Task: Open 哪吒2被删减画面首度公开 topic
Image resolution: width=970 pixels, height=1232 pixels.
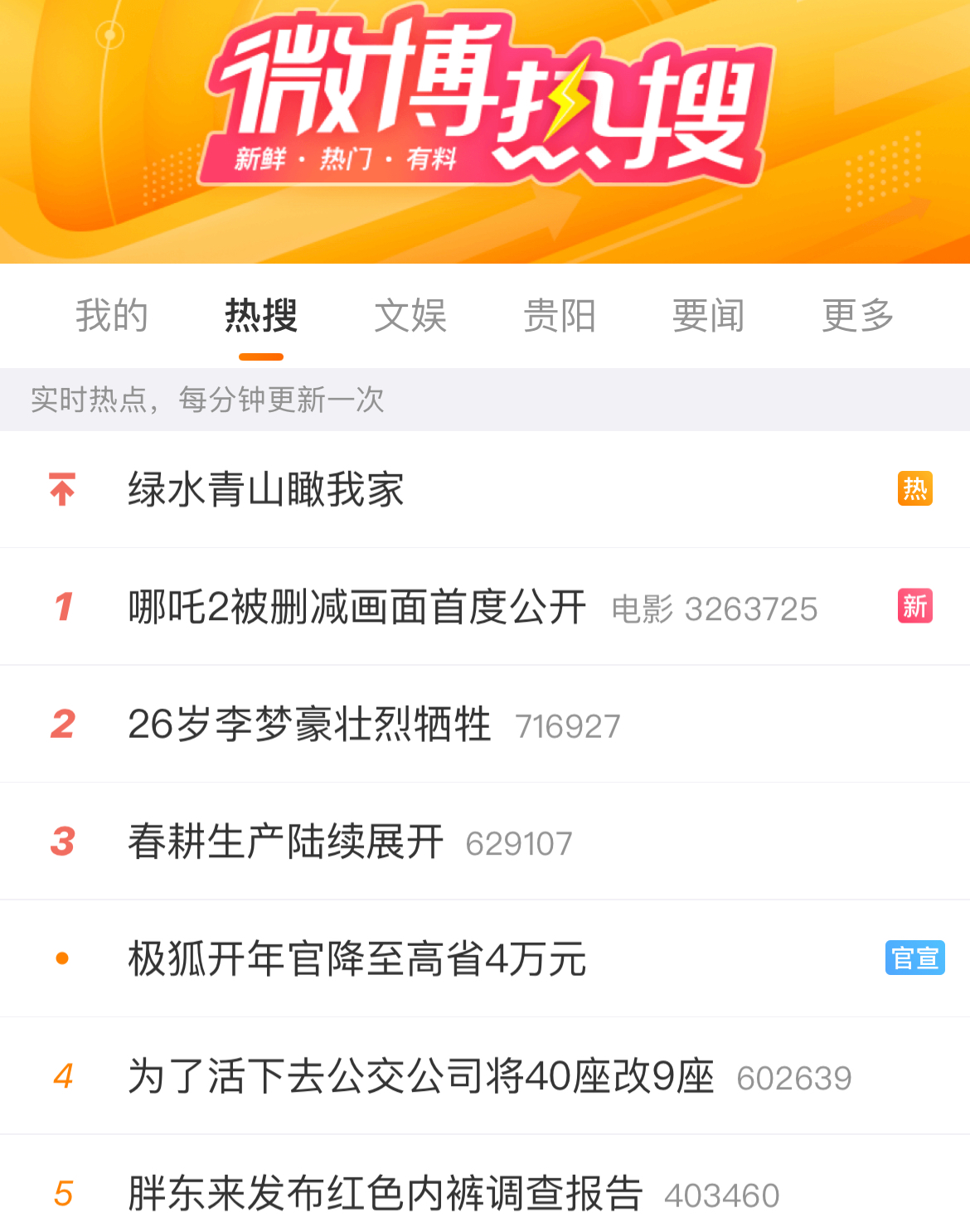Action: click(x=357, y=607)
